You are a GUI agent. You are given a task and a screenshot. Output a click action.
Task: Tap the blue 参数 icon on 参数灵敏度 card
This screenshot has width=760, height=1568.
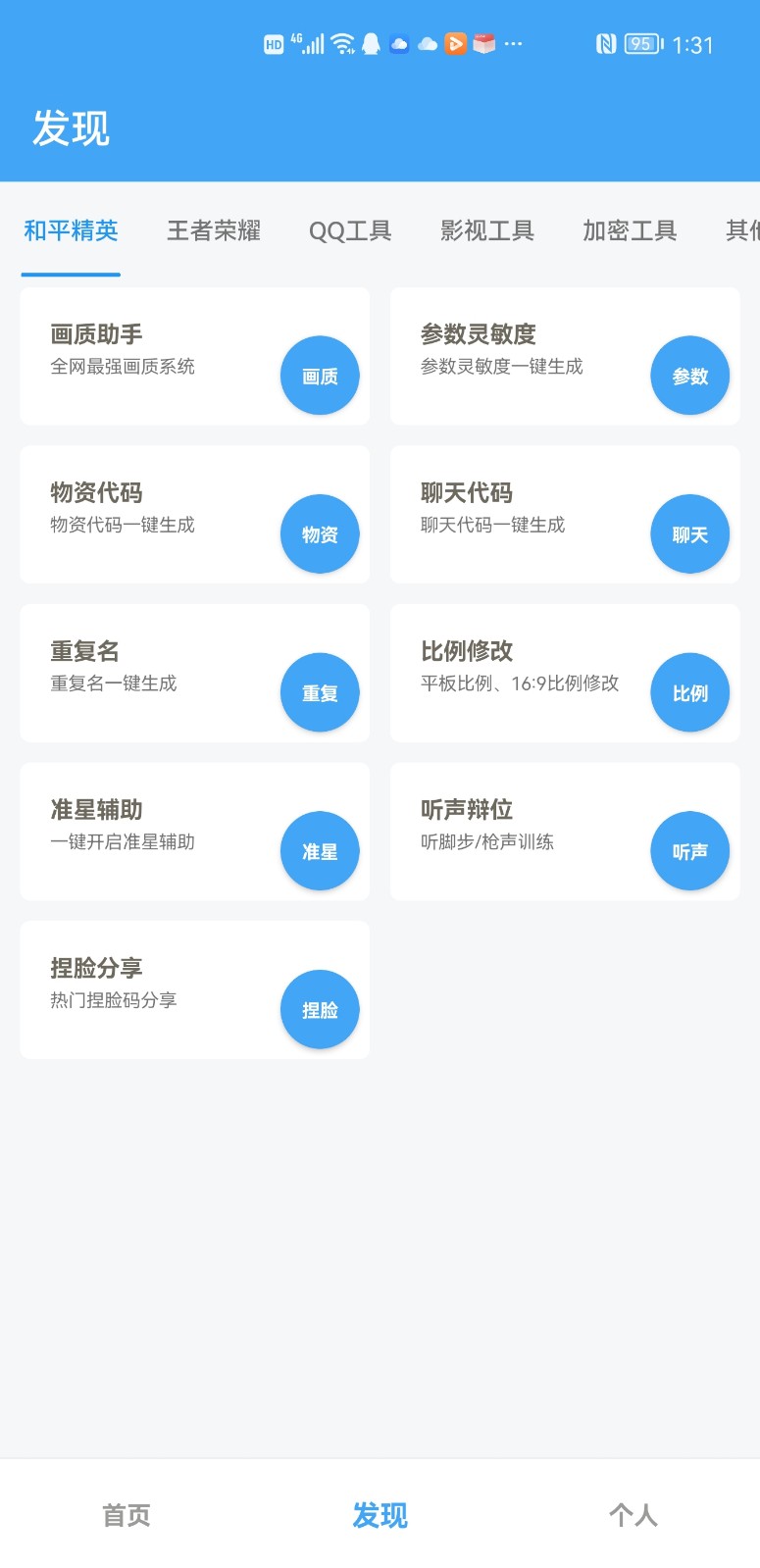coord(689,375)
